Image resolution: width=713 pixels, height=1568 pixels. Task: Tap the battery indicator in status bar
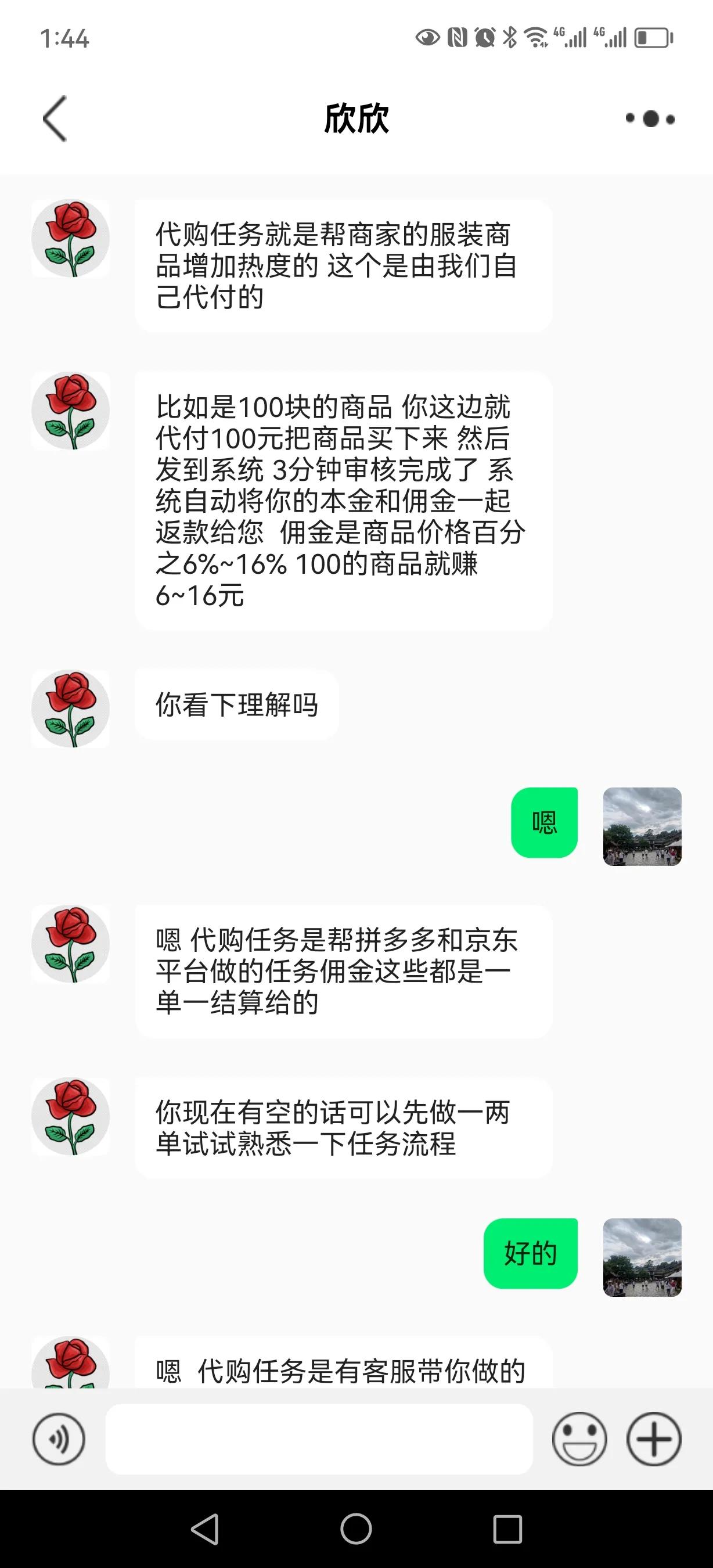652,38
